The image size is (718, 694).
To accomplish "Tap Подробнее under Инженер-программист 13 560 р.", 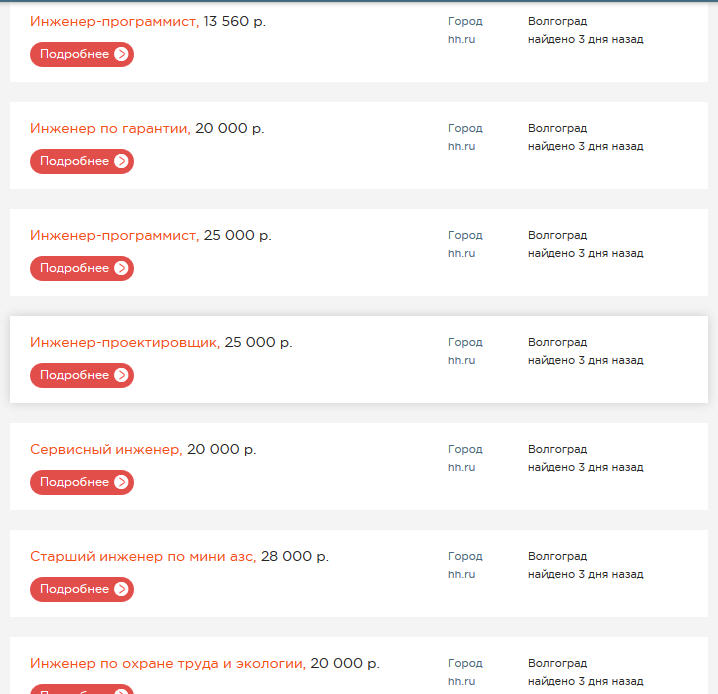I will tap(81, 54).
